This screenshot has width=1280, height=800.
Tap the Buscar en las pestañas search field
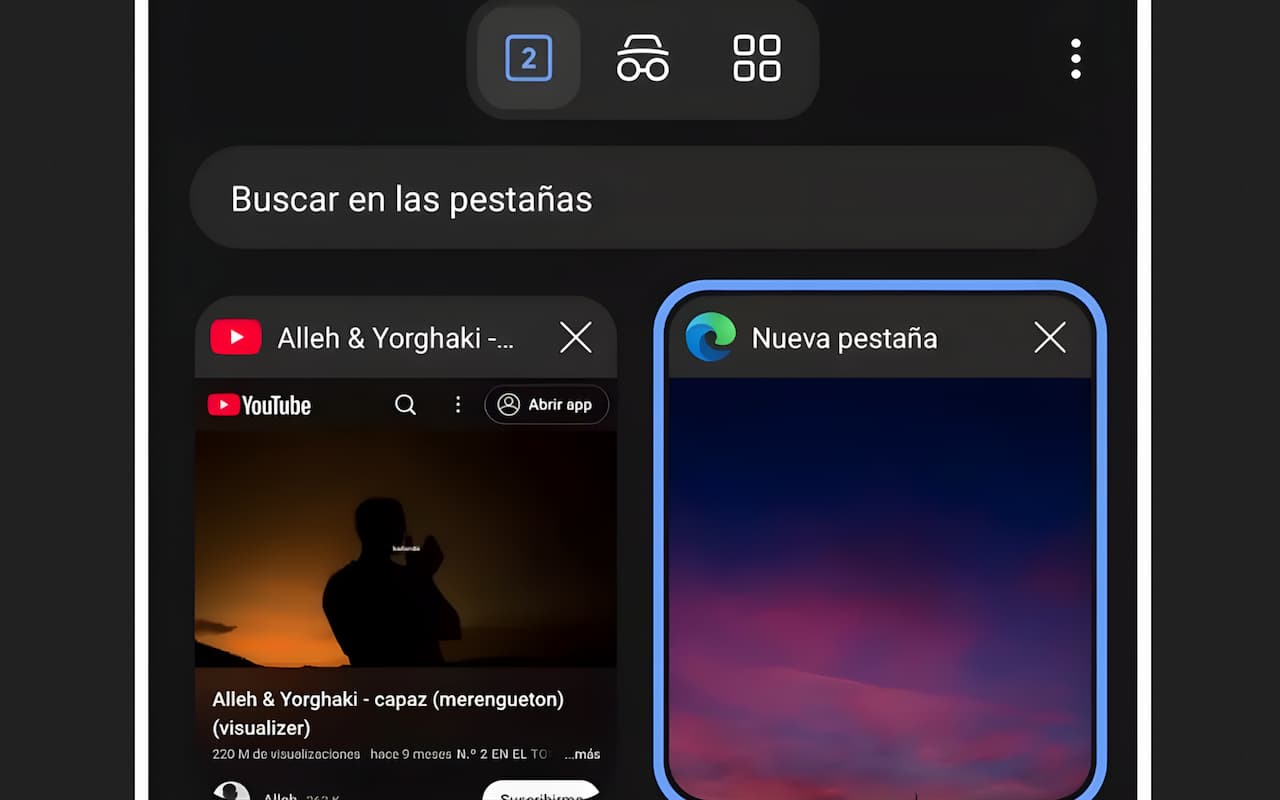click(642, 199)
